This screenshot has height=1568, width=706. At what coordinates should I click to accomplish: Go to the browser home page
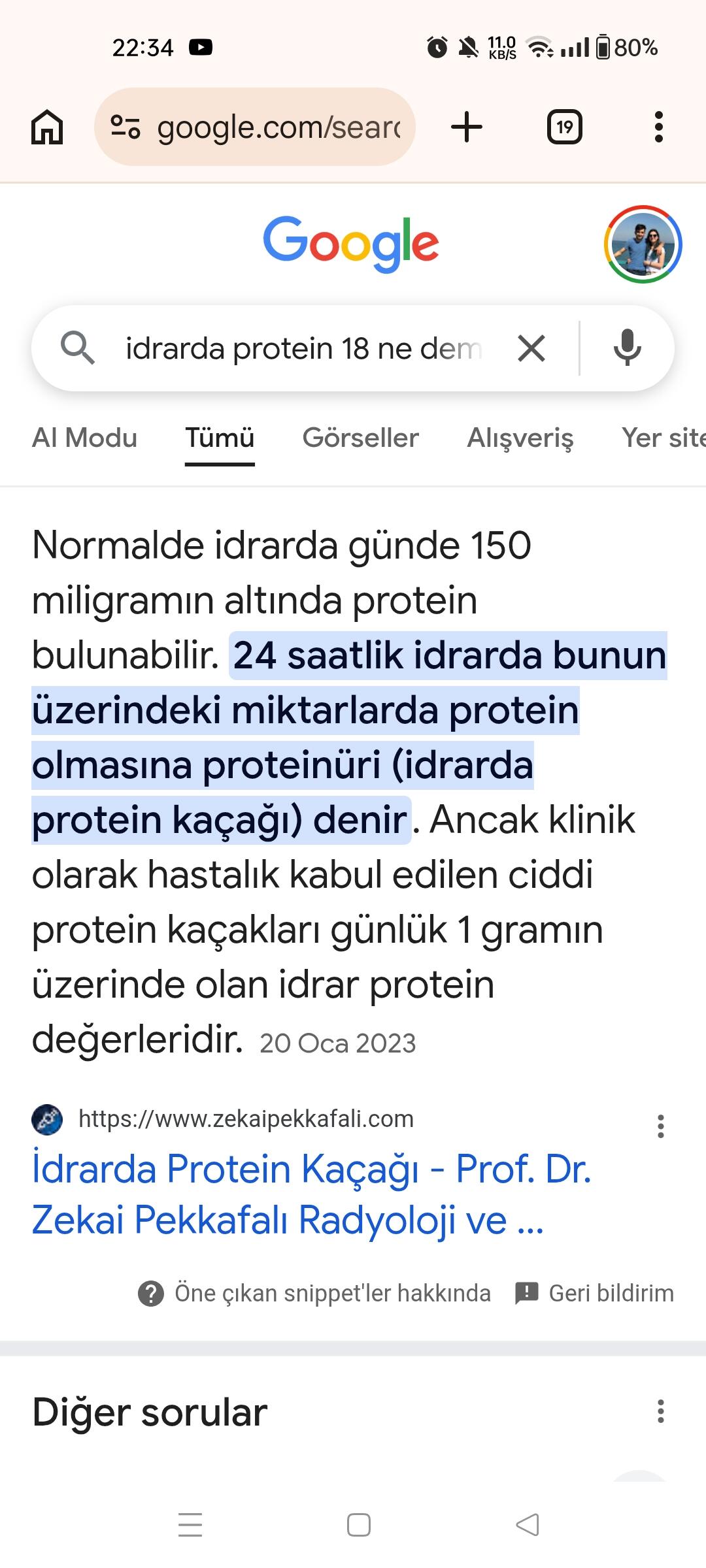[47, 127]
